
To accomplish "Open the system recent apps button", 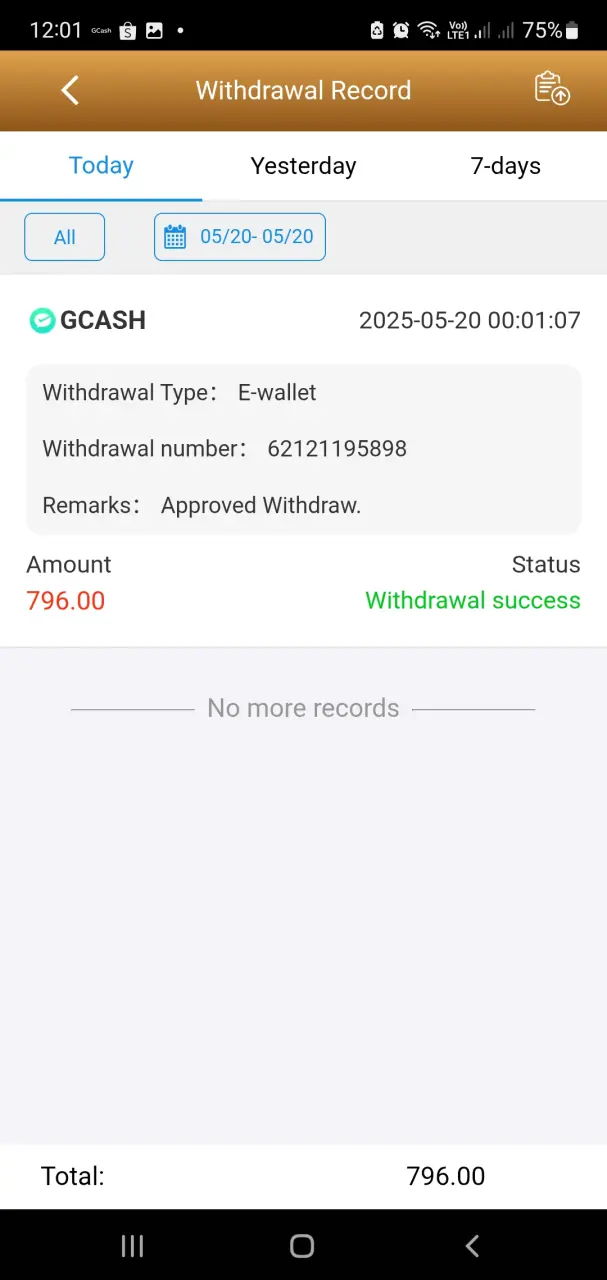I will coord(132,1245).
